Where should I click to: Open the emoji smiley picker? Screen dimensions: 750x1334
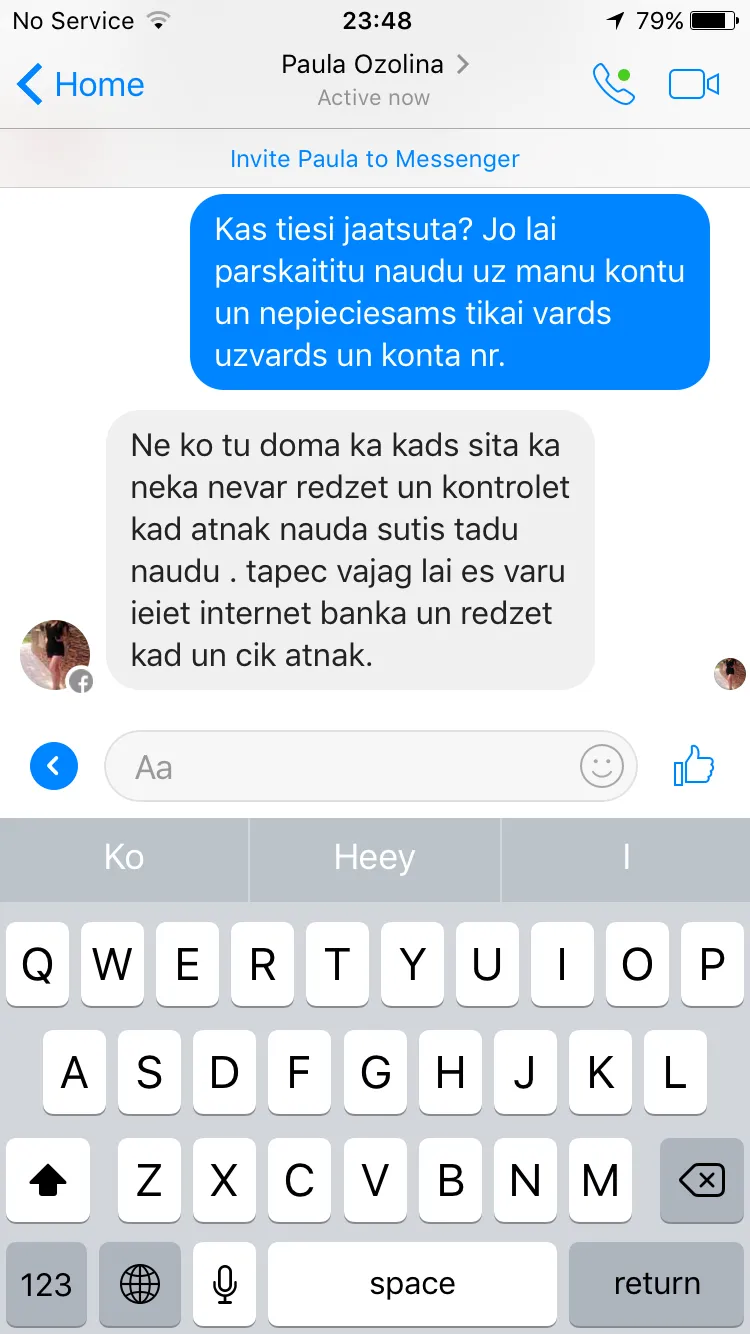click(602, 767)
